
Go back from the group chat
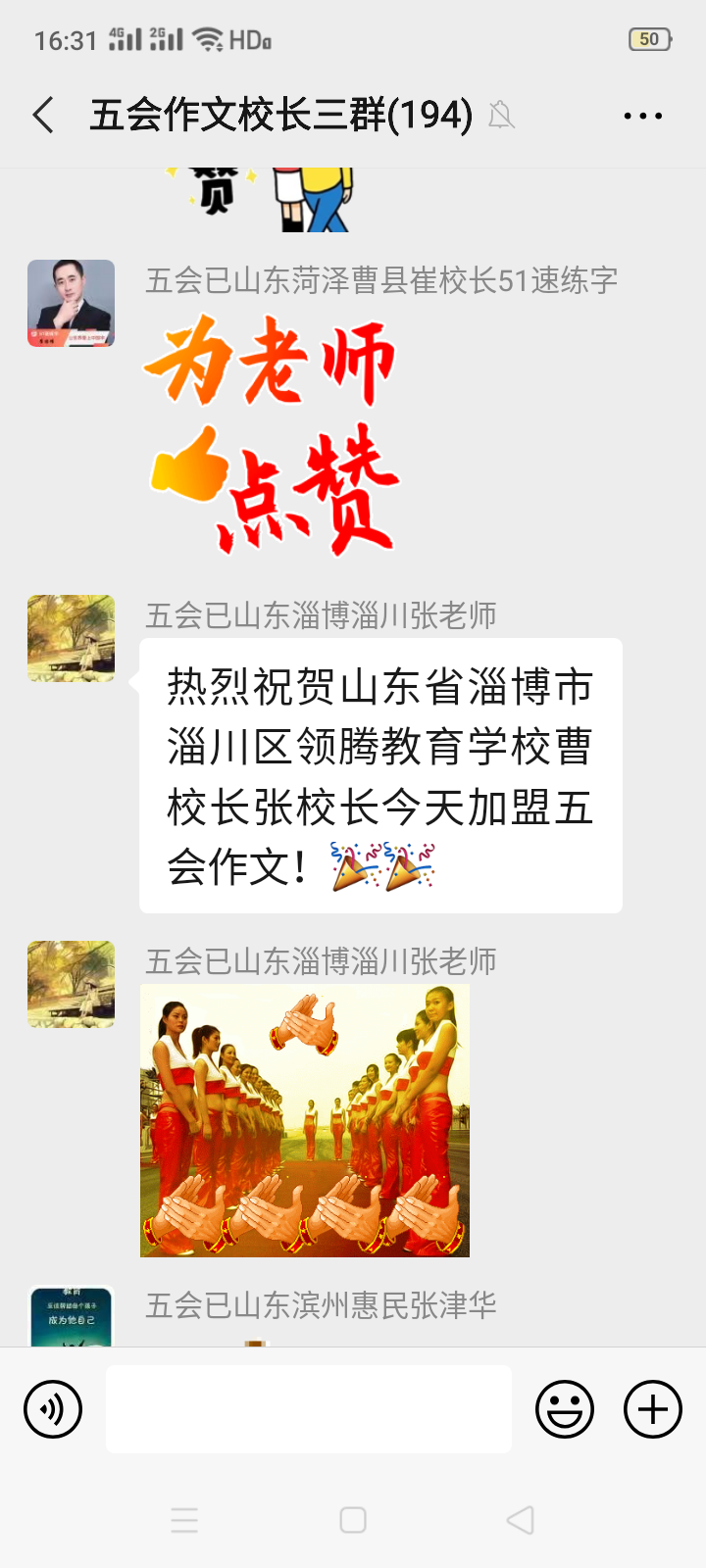pyautogui.click(x=43, y=116)
